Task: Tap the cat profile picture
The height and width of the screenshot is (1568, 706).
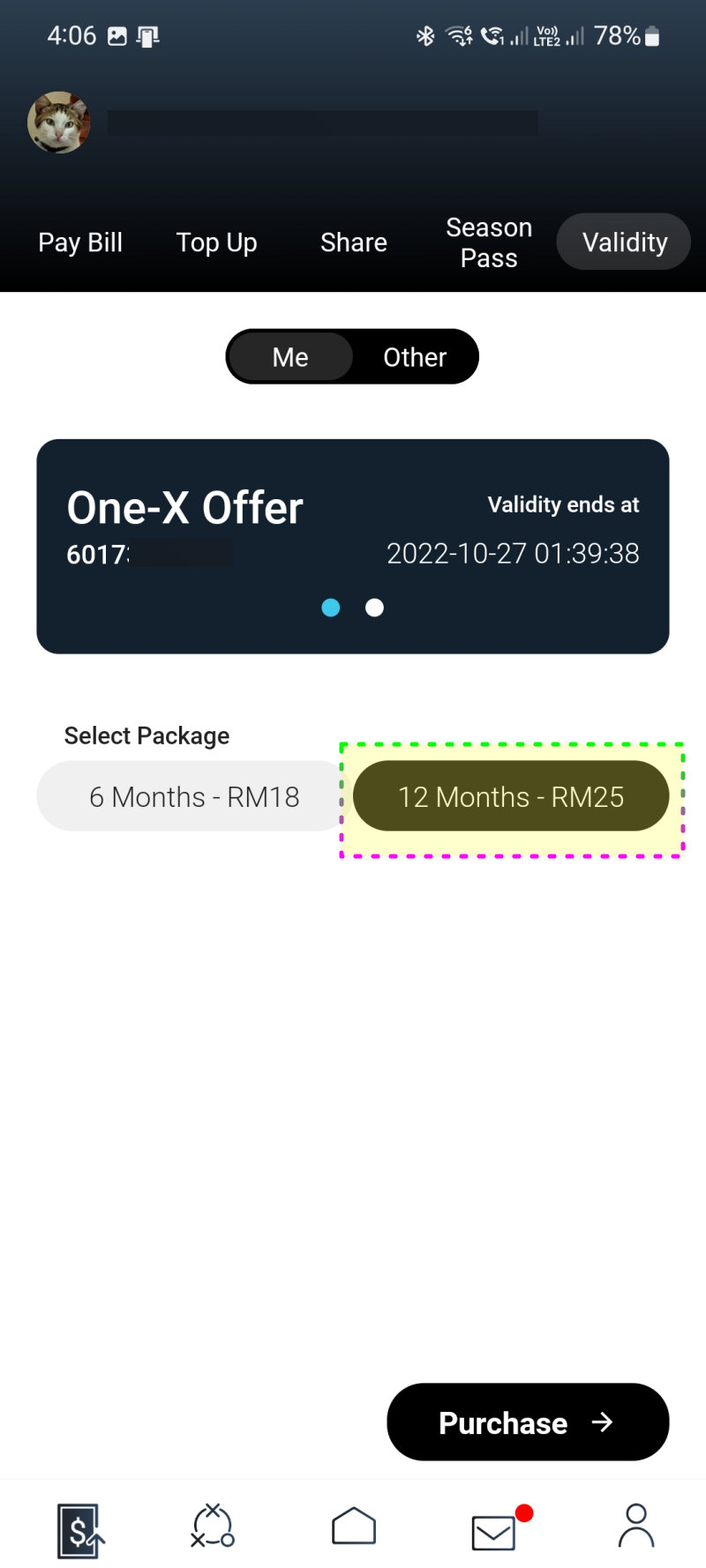Action: point(58,123)
